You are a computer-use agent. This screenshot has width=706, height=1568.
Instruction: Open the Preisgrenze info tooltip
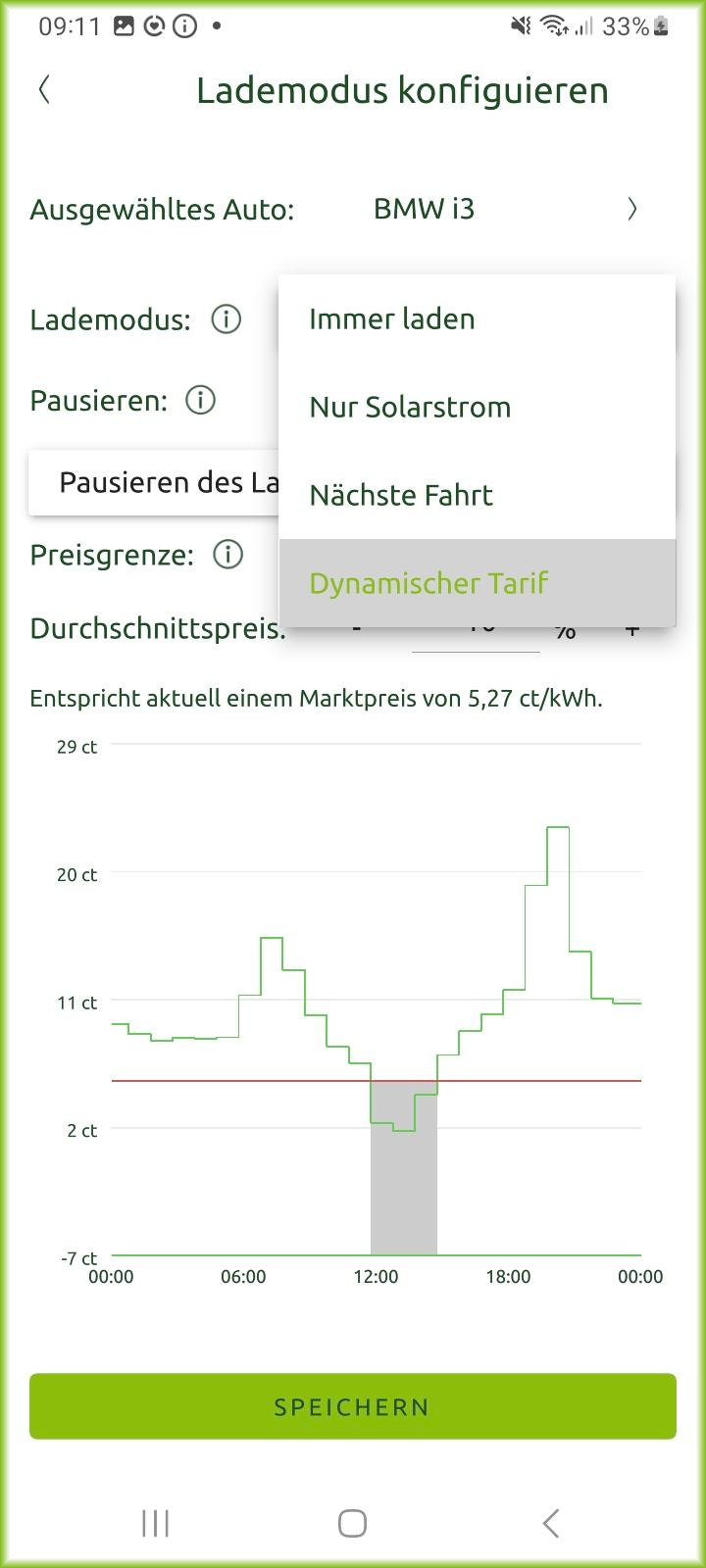[x=227, y=555]
